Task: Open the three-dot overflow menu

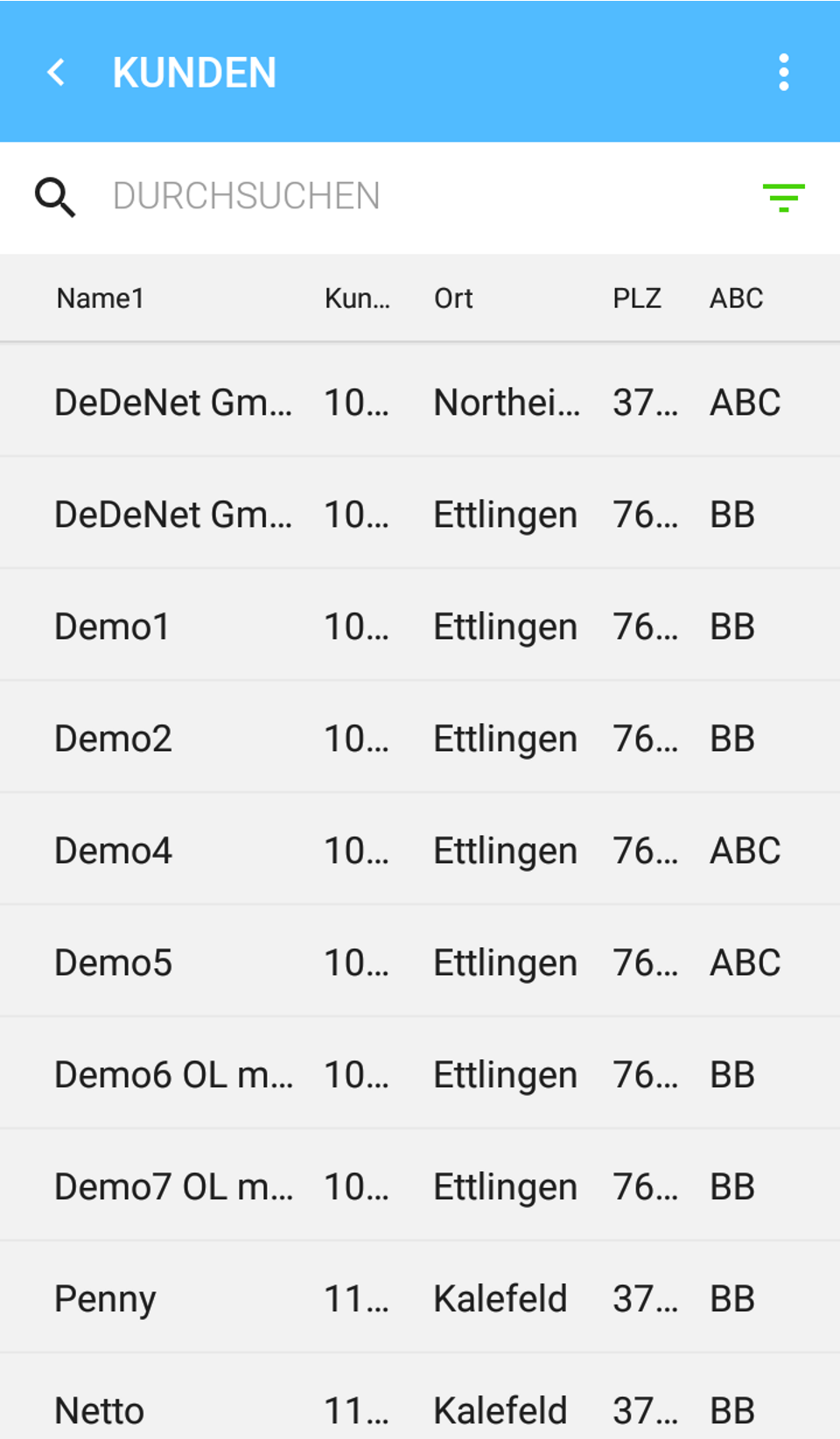Action: click(x=783, y=73)
